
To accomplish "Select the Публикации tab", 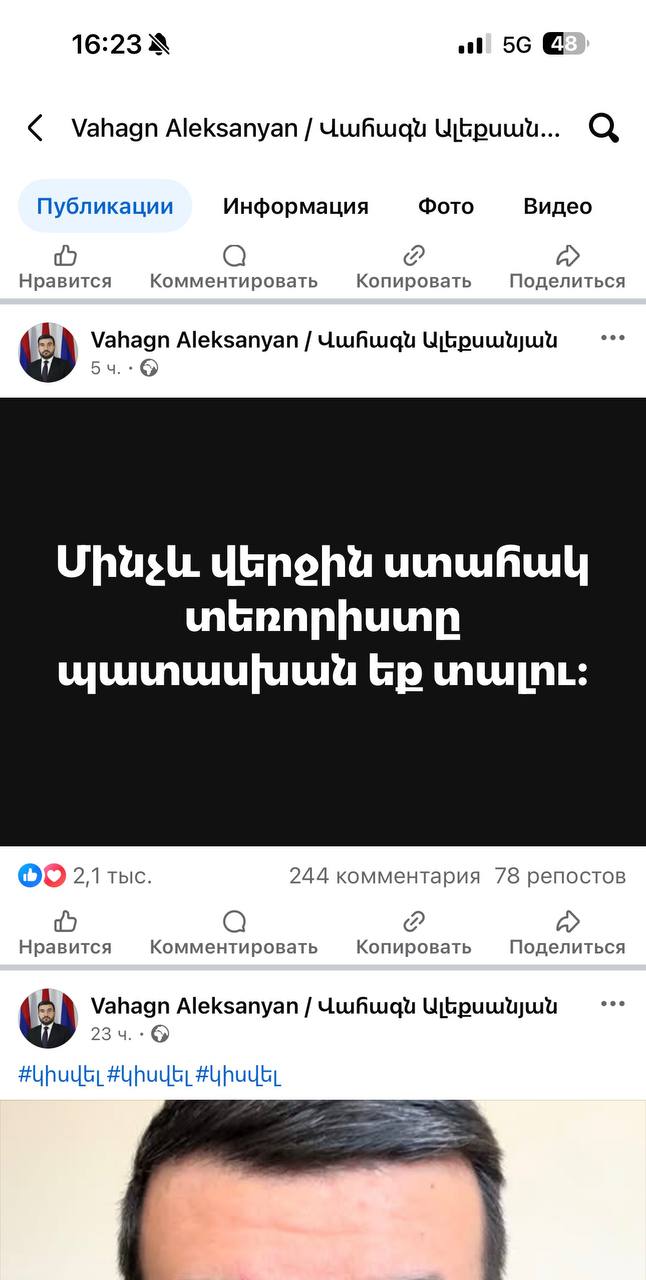I will pyautogui.click(x=105, y=206).
